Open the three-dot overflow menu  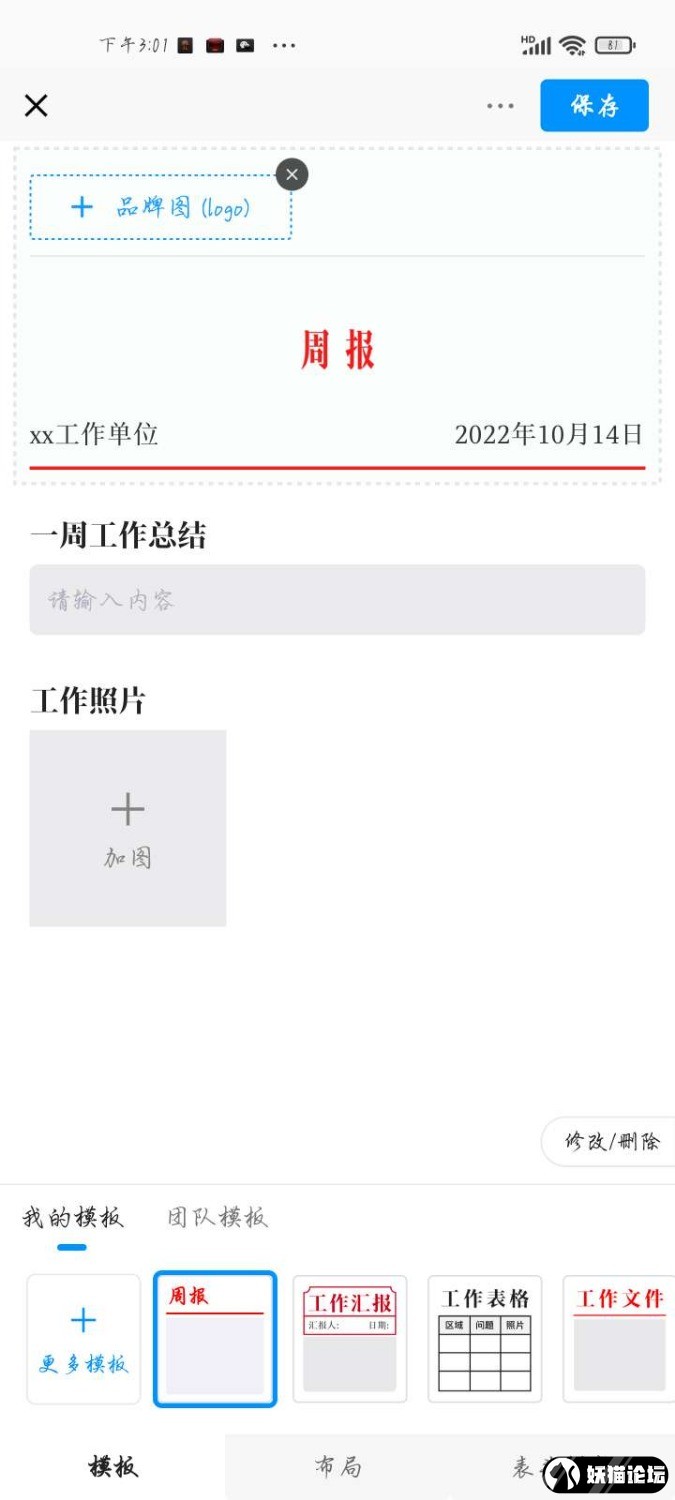click(500, 106)
